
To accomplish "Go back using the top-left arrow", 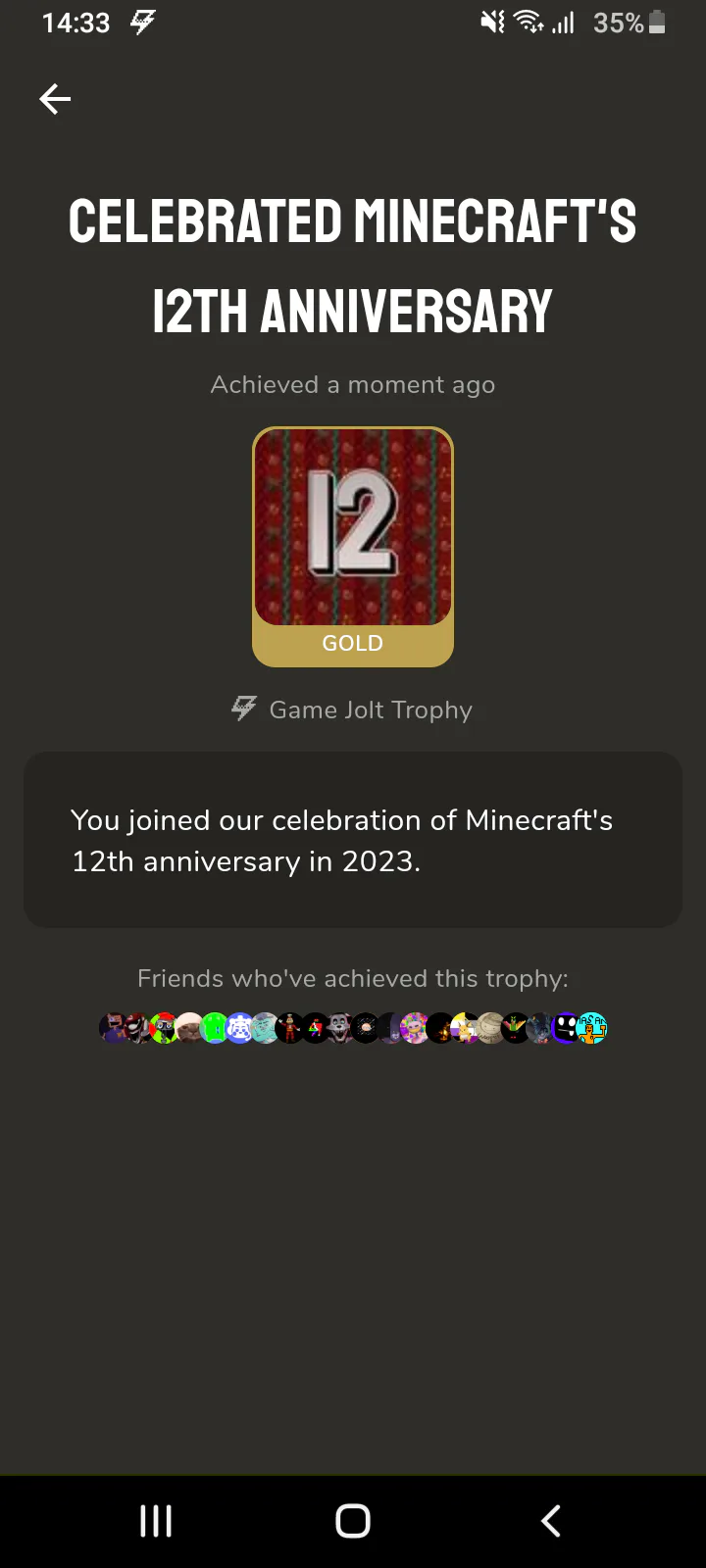I will pyautogui.click(x=55, y=99).
